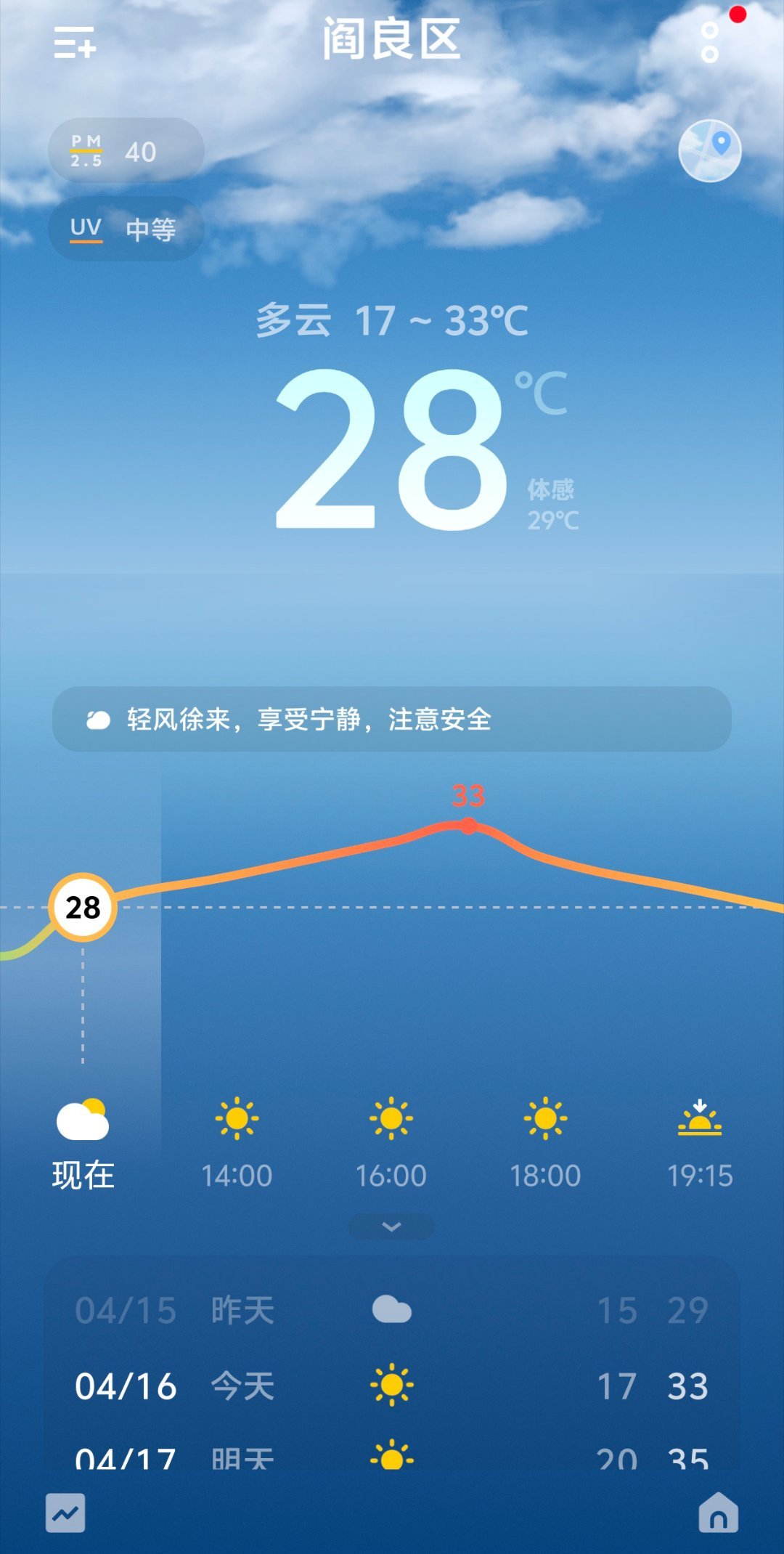Image resolution: width=784 pixels, height=1554 pixels.
Task: Open the city list add menu
Action: click(x=75, y=42)
